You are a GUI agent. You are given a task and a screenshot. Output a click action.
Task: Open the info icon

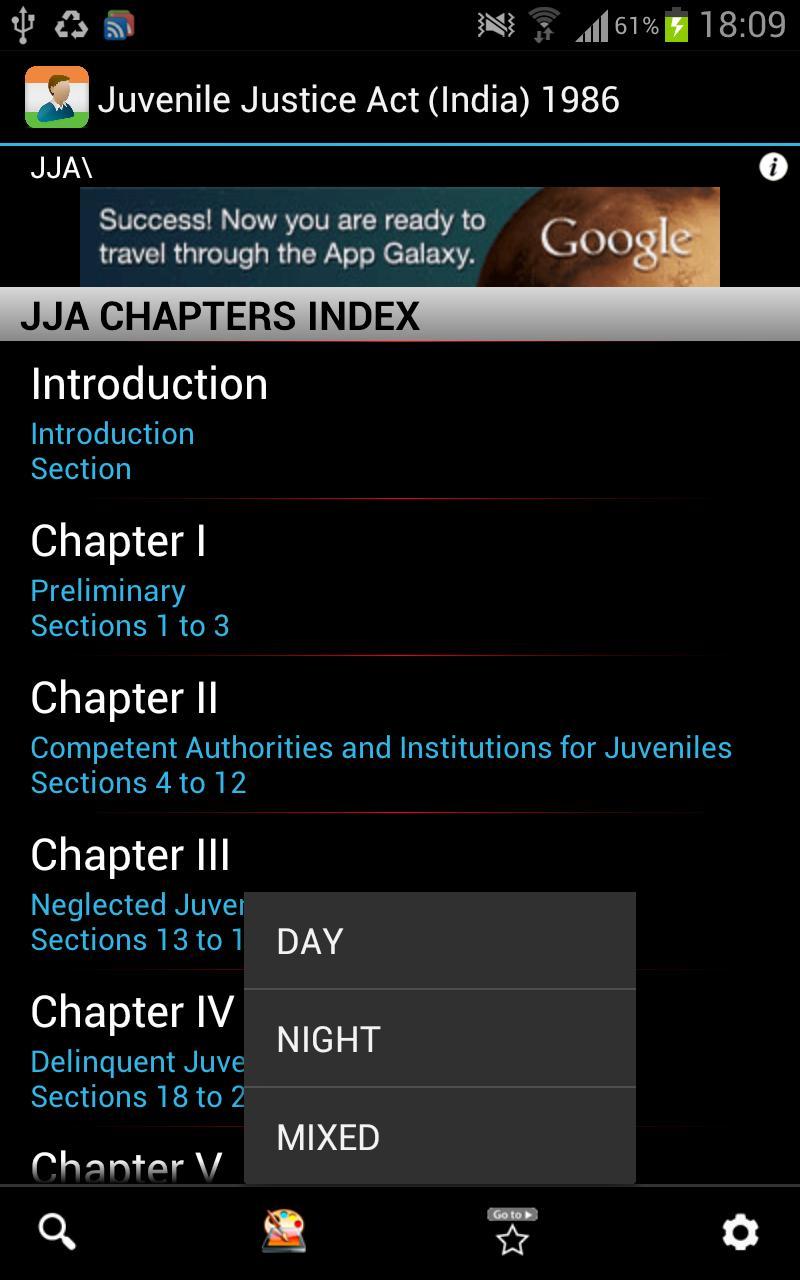click(773, 167)
